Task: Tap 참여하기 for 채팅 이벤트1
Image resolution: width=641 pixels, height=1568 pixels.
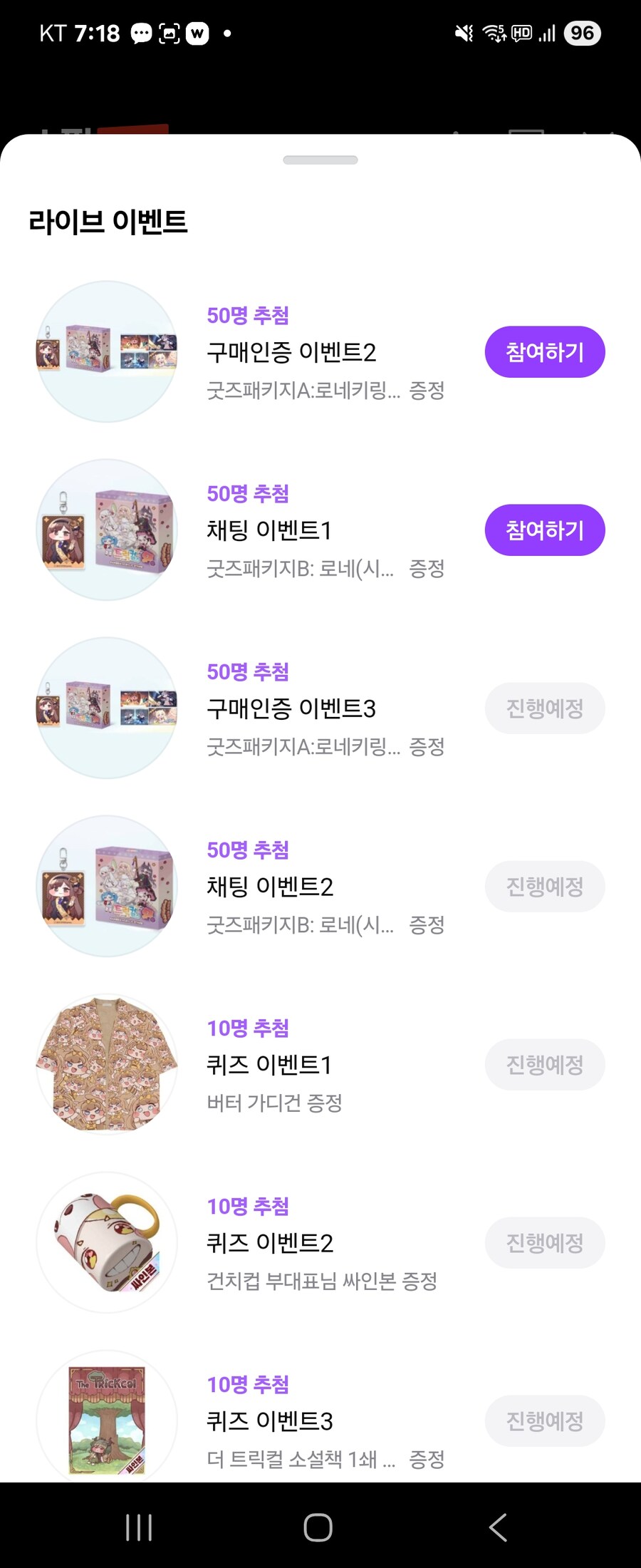Action: point(545,530)
